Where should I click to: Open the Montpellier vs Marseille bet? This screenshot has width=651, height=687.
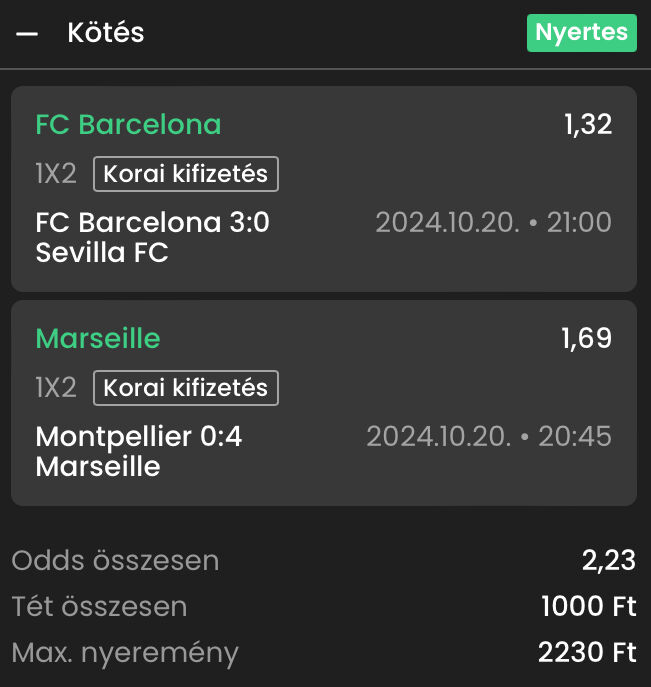pyautogui.click(x=323, y=403)
